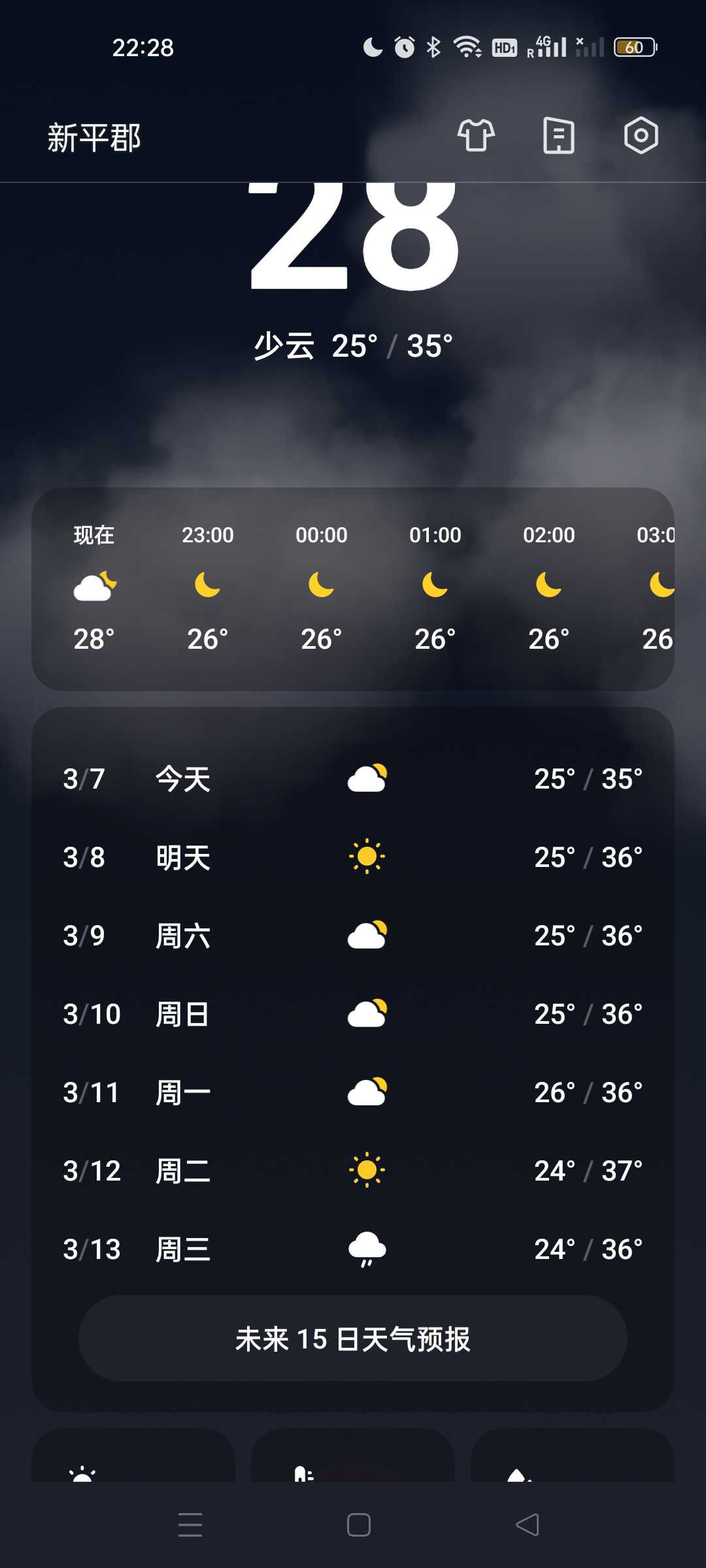
Task: Open the 未来 15 日天气预报 button
Action: 353,1338
